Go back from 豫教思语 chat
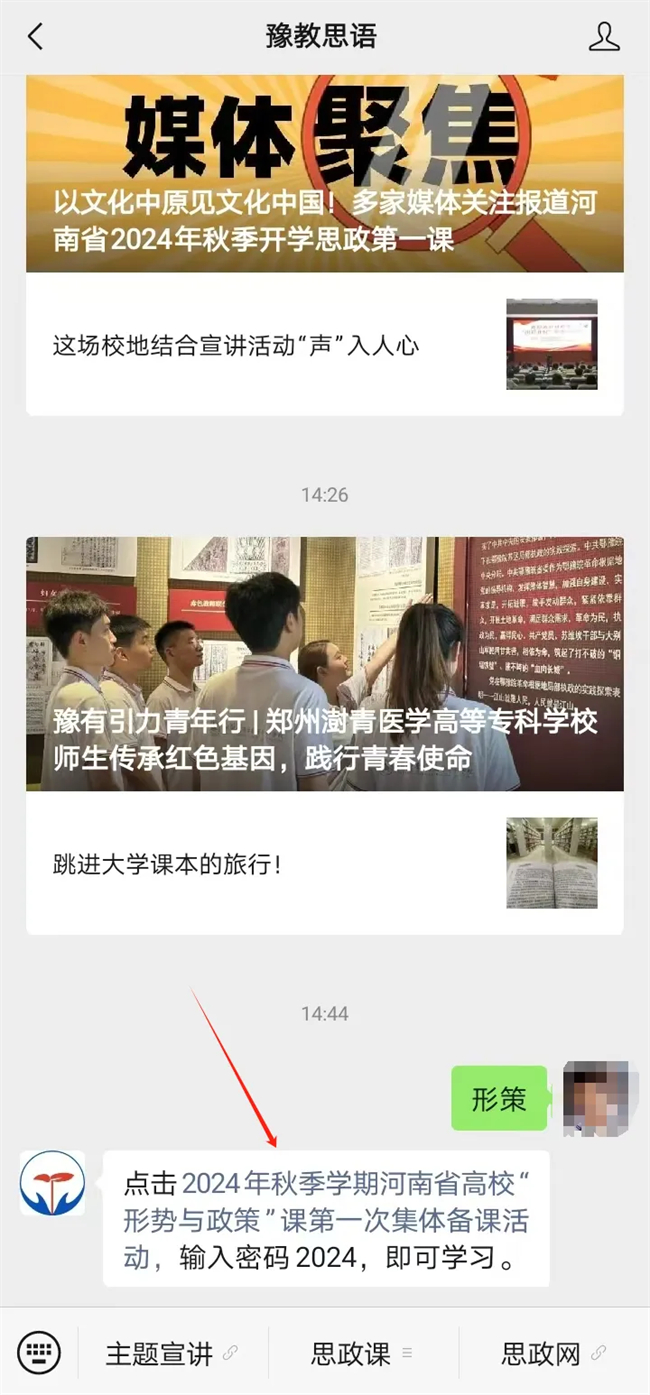650x1395 pixels. click(36, 37)
